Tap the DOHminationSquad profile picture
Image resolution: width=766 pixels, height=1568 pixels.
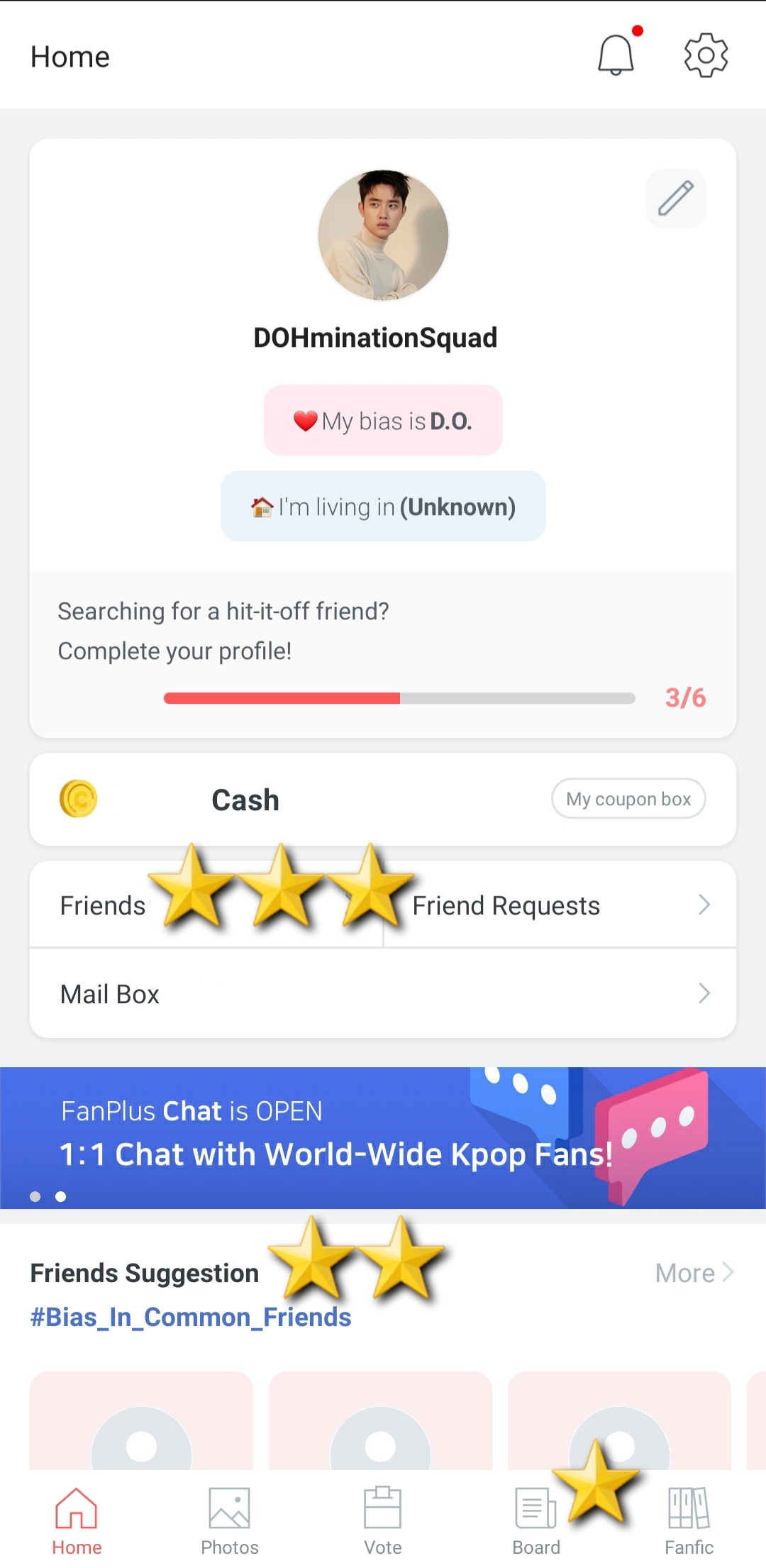(x=383, y=236)
